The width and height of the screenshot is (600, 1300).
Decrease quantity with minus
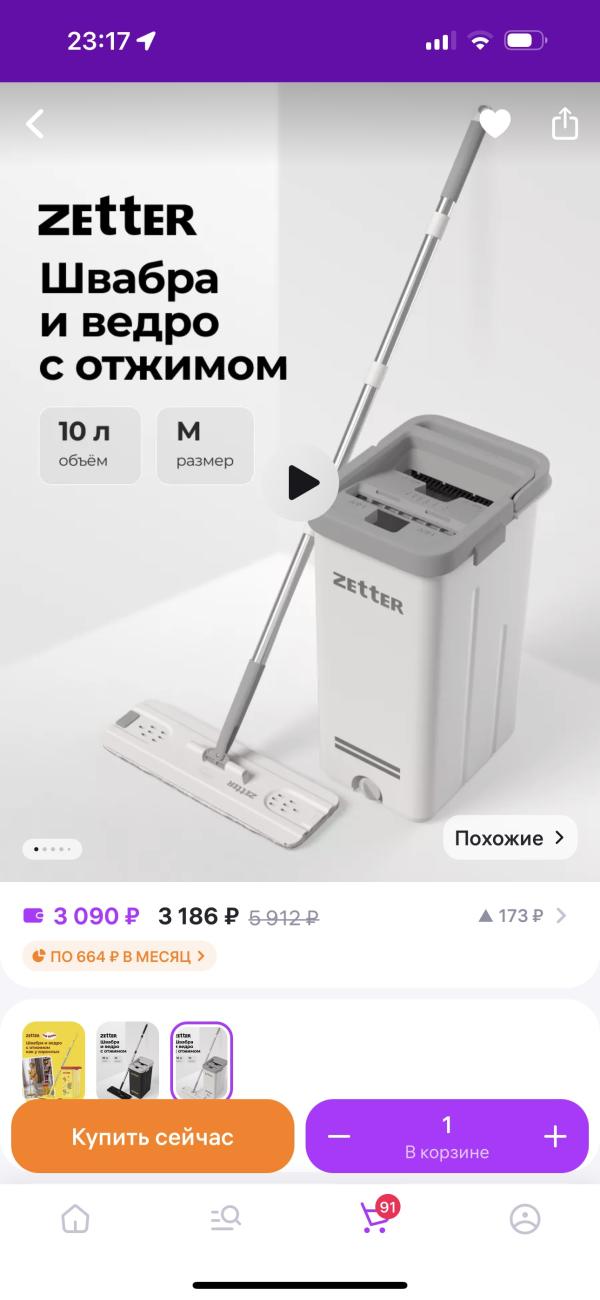tap(339, 1137)
